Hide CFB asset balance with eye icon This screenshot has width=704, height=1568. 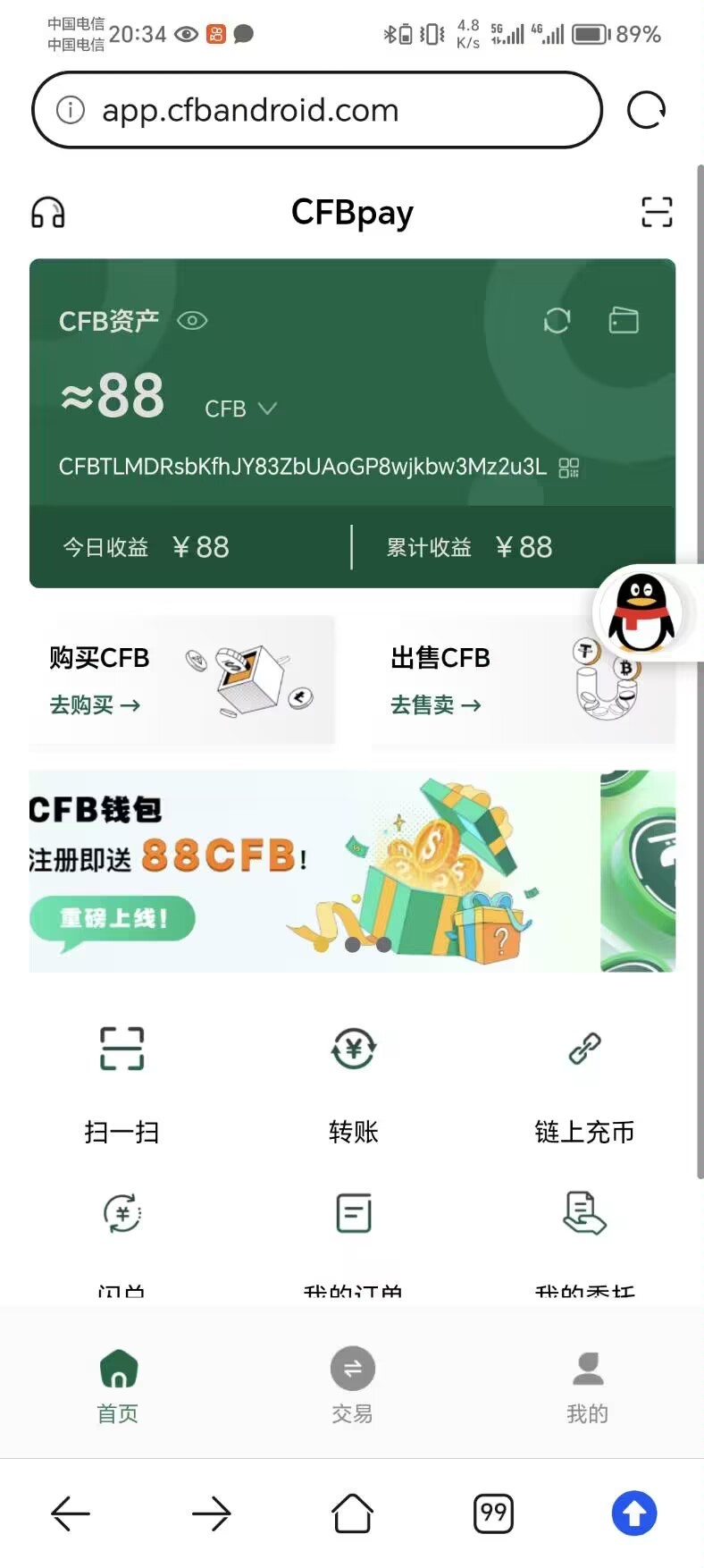tap(192, 321)
